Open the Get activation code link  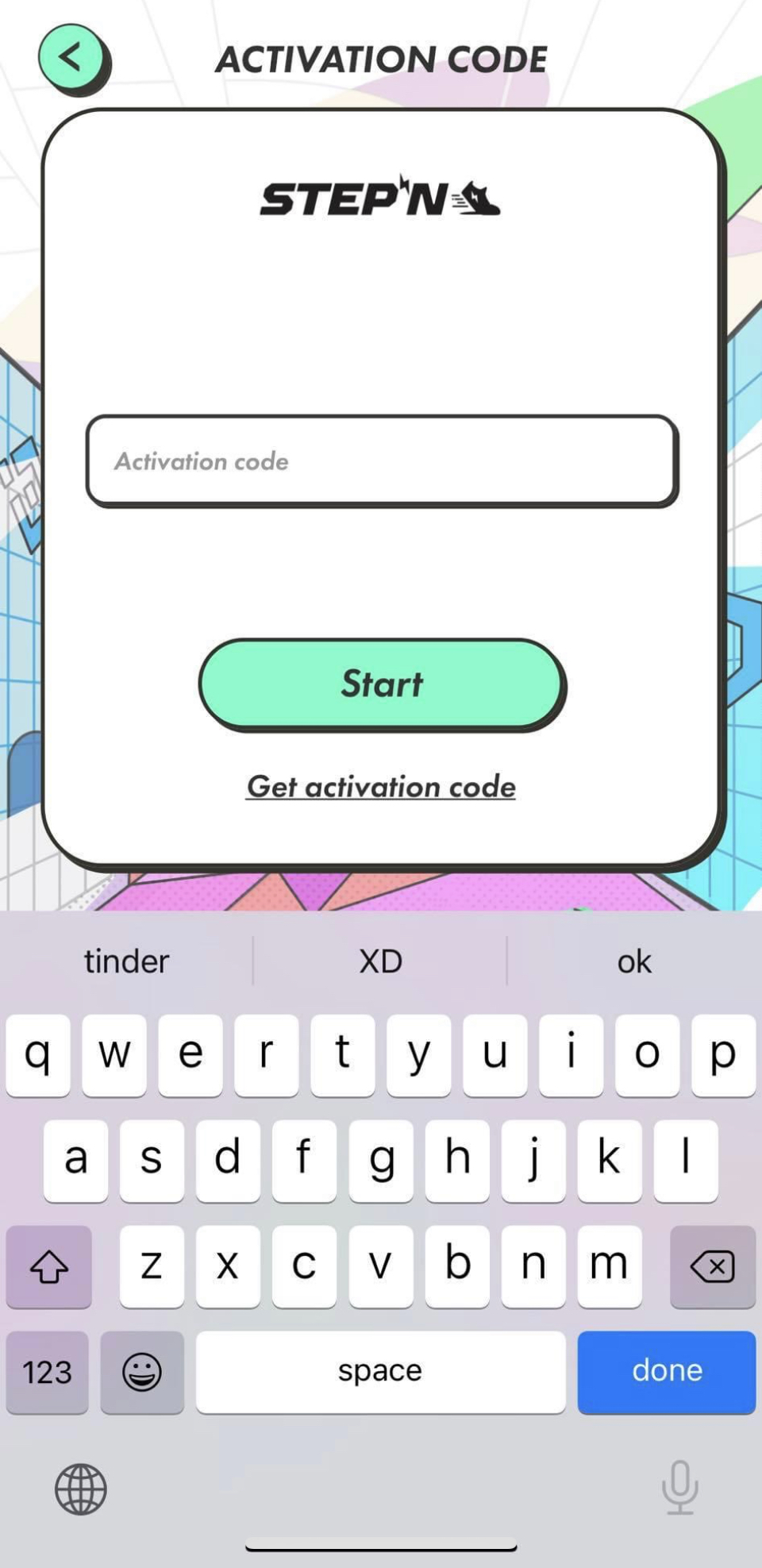pyautogui.click(x=381, y=787)
